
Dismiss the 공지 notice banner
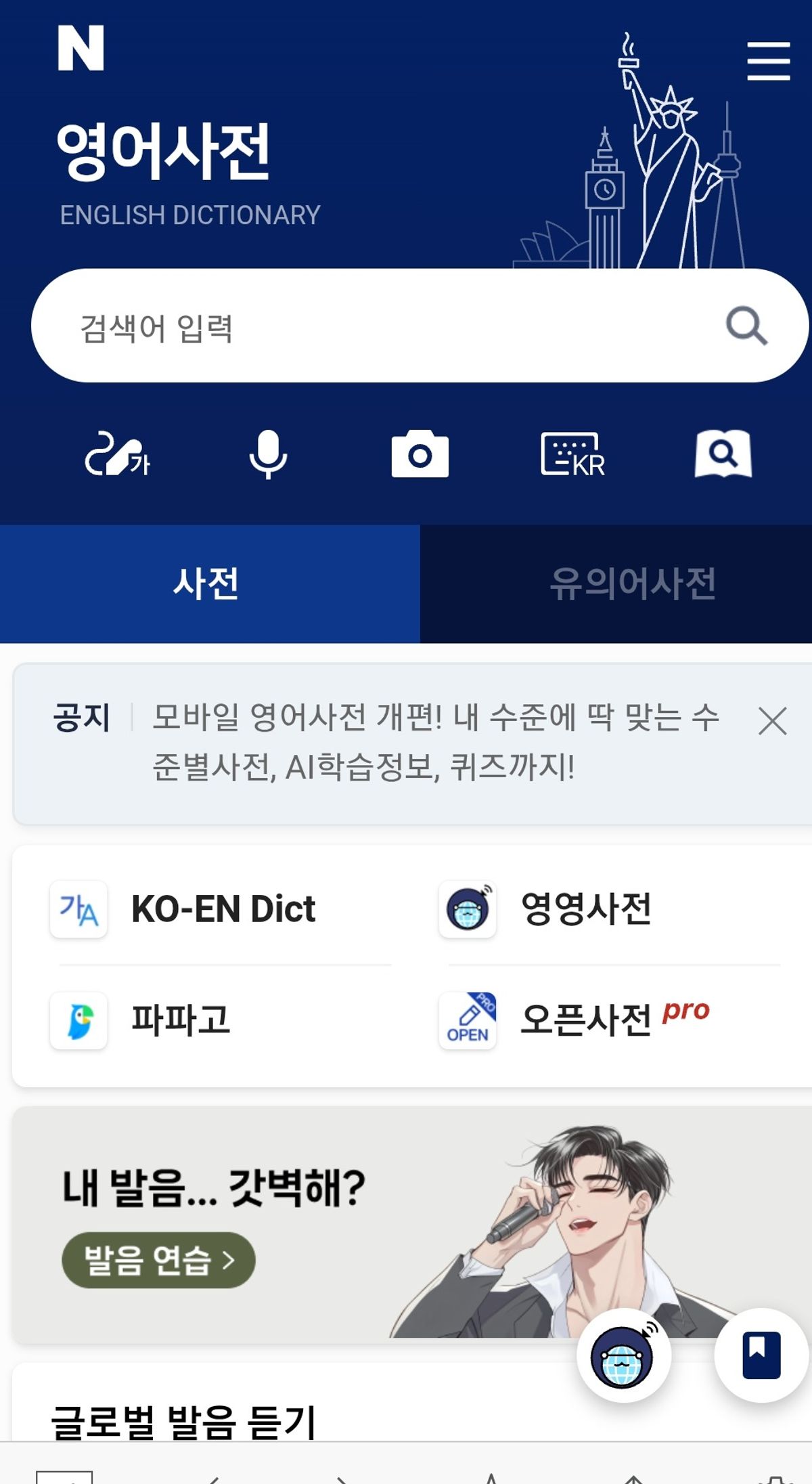click(x=772, y=721)
